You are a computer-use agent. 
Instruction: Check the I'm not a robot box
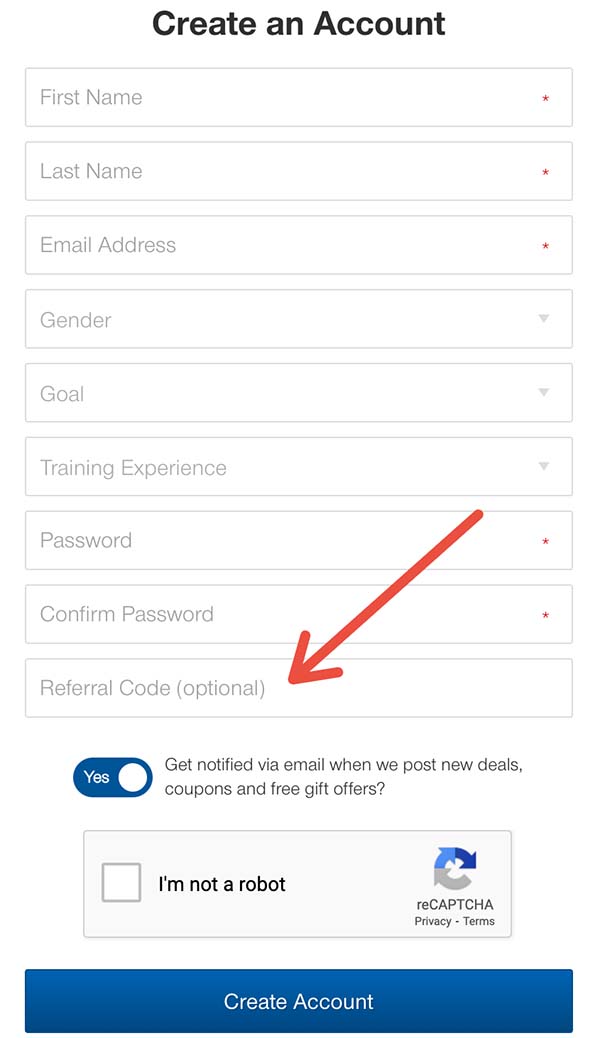tap(121, 882)
